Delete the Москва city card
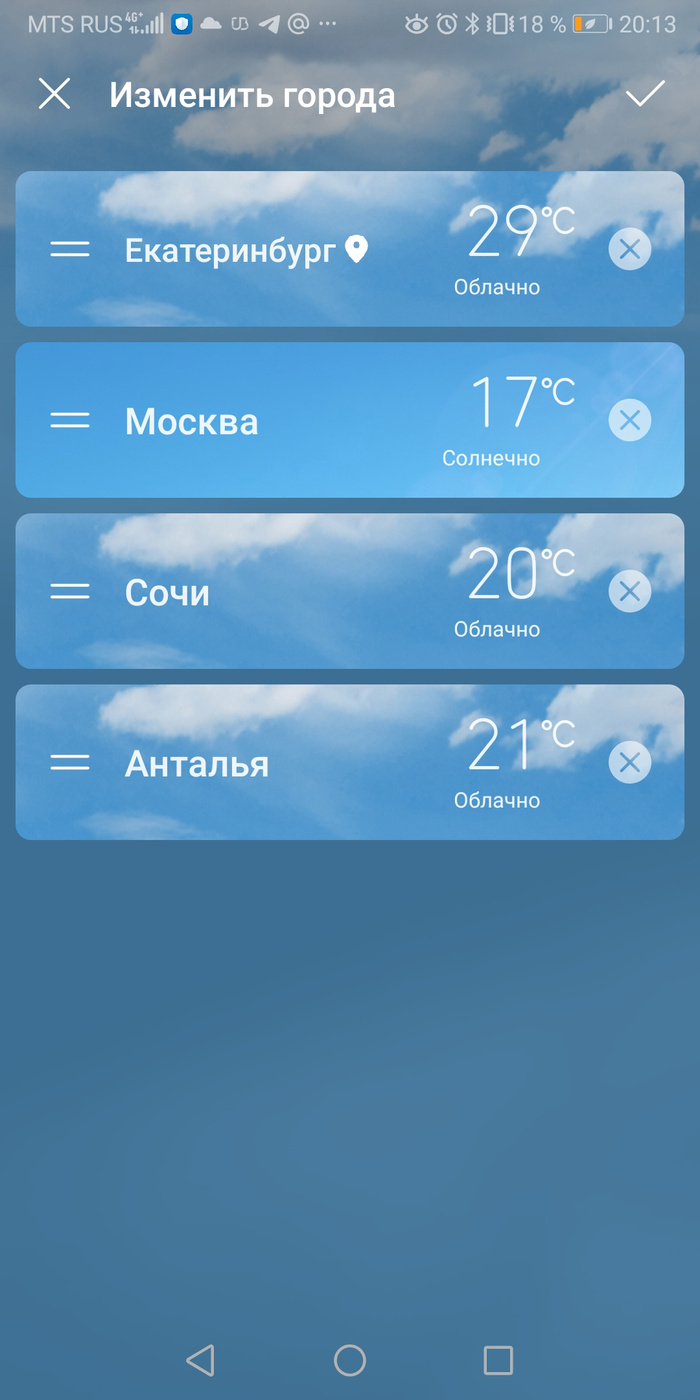The image size is (700, 1400). (x=630, y=420)
